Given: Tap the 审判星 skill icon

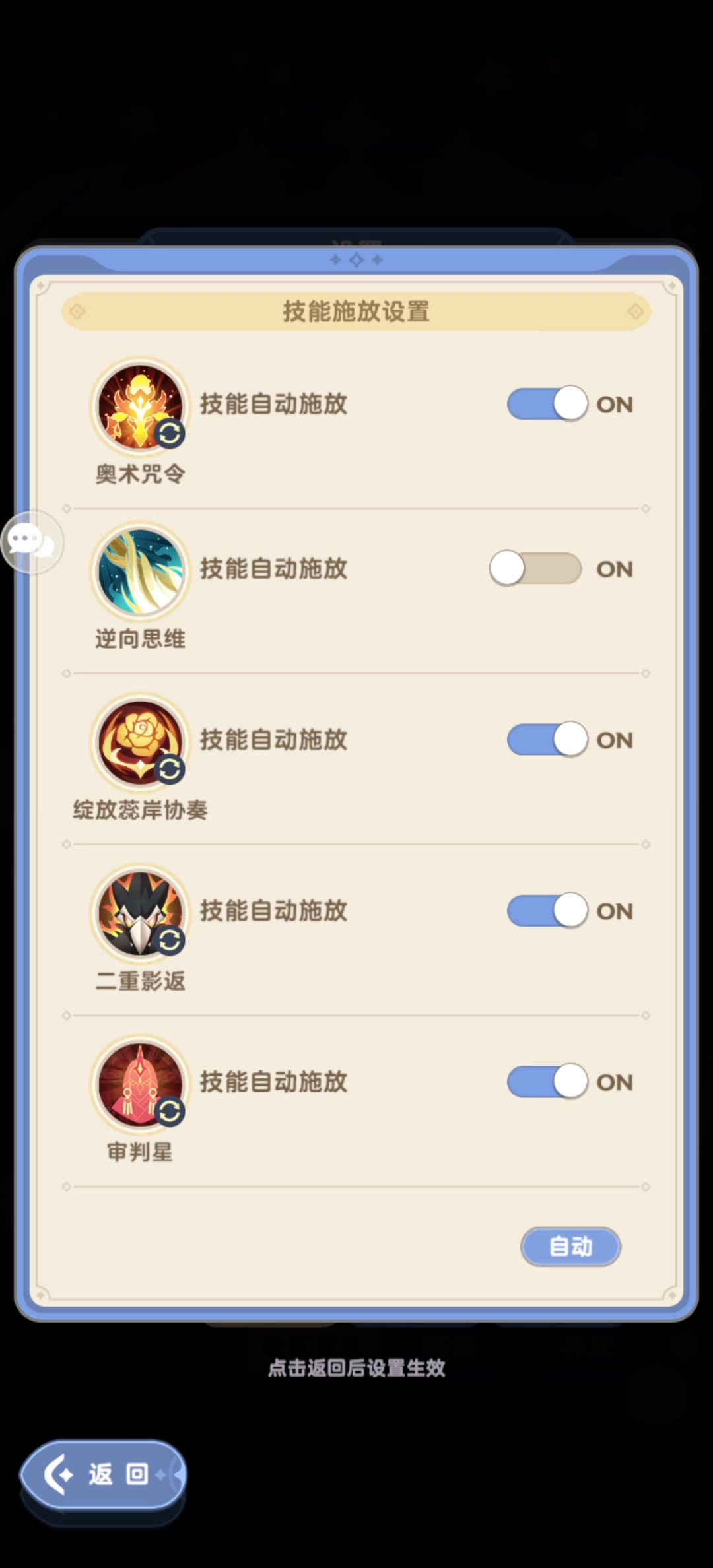Looking at the screenshot, I should click(x=140, y=1084).
